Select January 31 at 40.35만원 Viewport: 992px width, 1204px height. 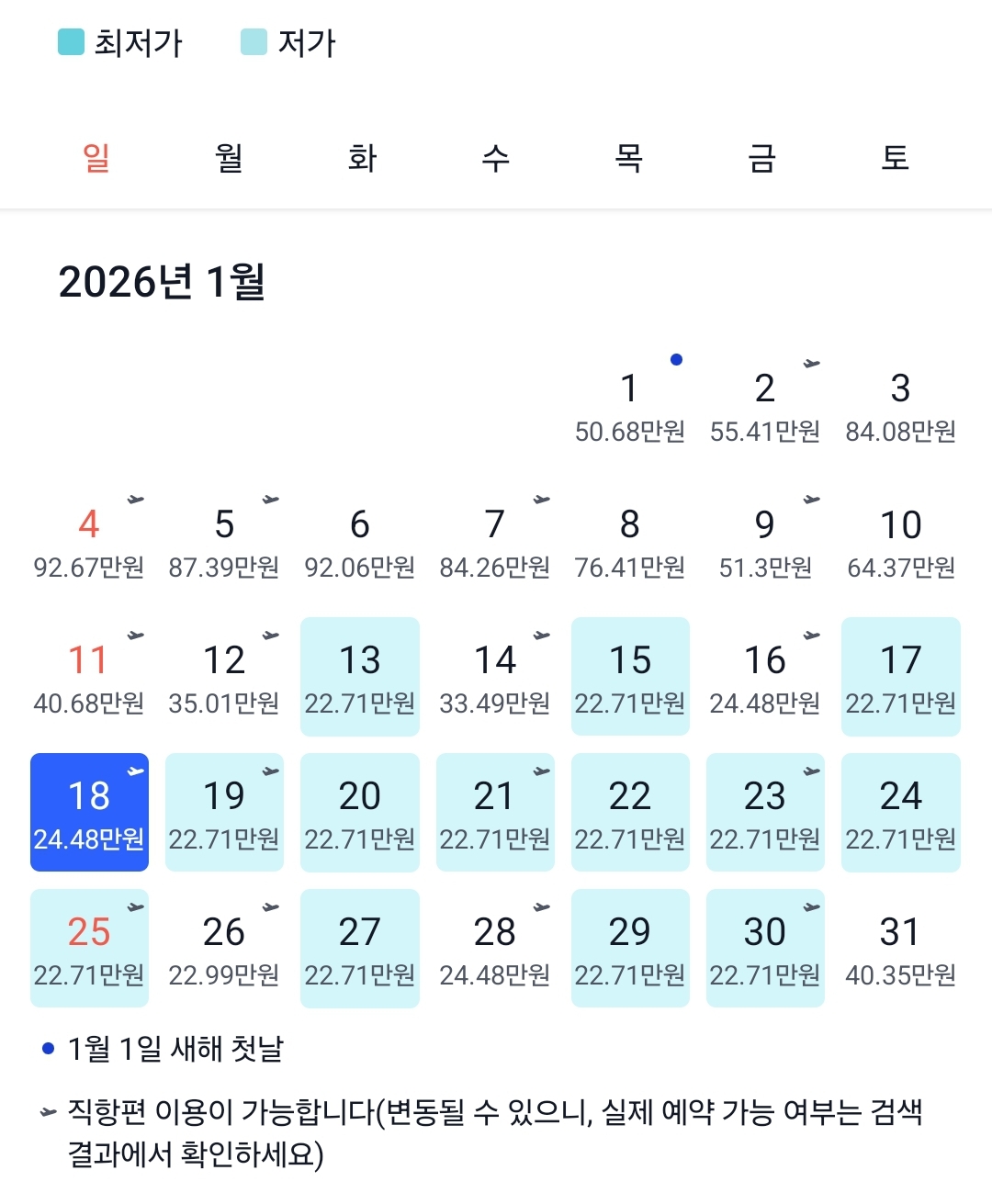[x=900, y=949]
